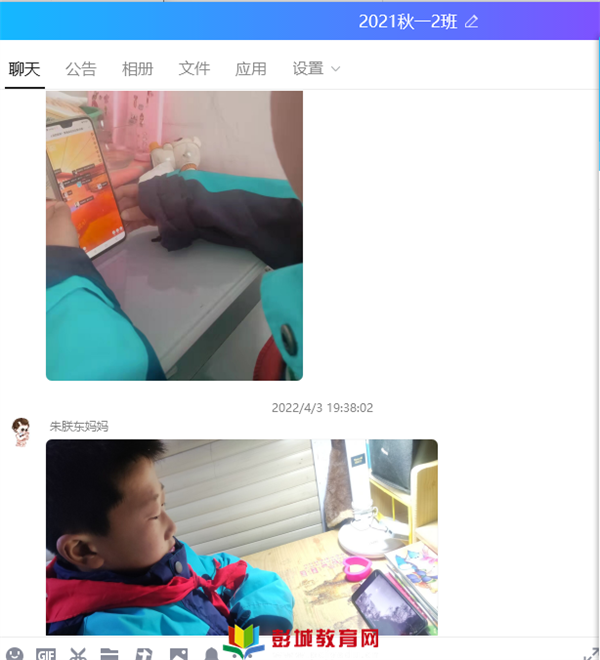Image resolution: width=600 pixels, height=660 pixels.
Task: Switch to the 聊天 tab
Action: [24, 69]
